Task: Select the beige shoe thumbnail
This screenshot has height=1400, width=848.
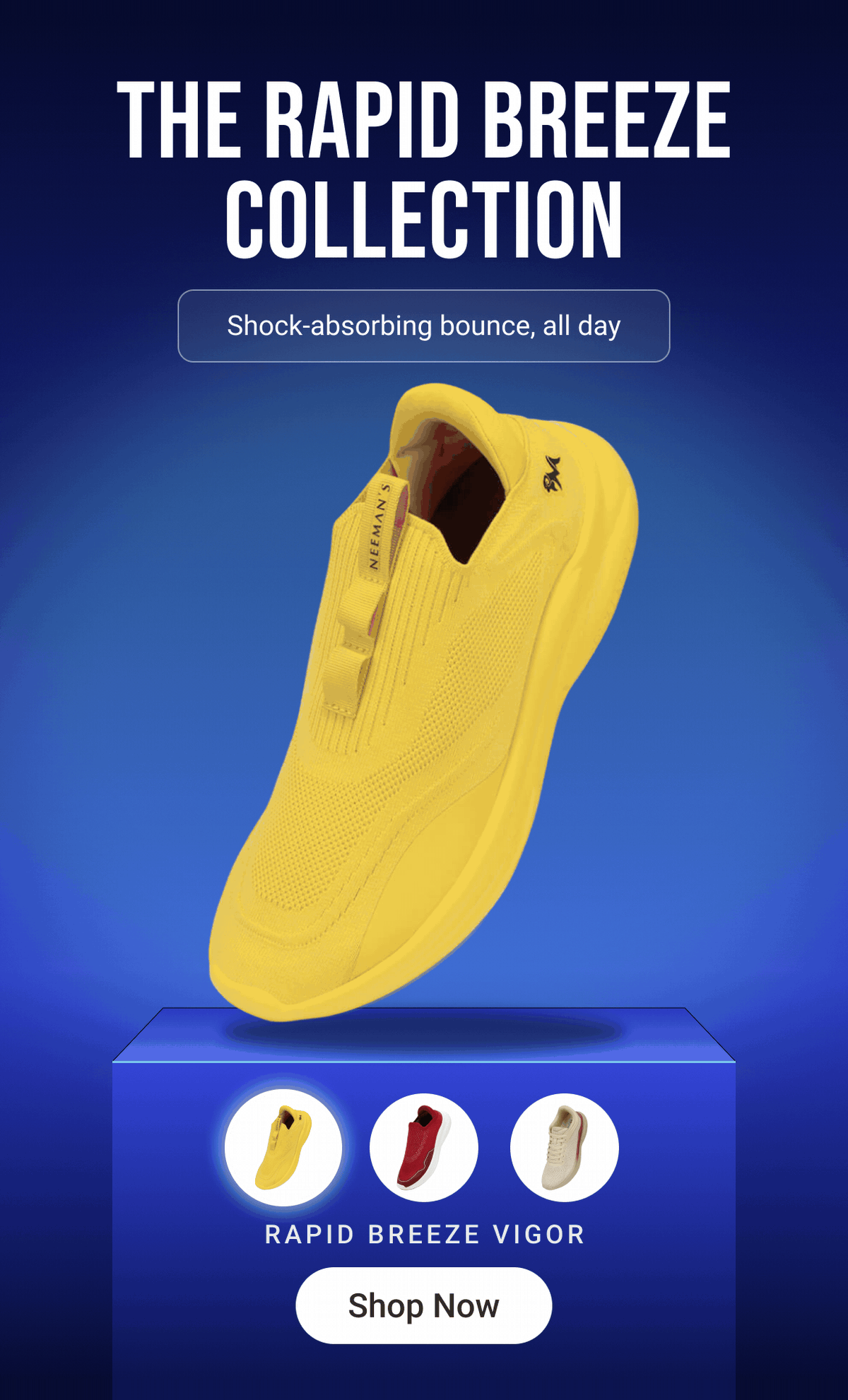Action: tap(565, 1148)
